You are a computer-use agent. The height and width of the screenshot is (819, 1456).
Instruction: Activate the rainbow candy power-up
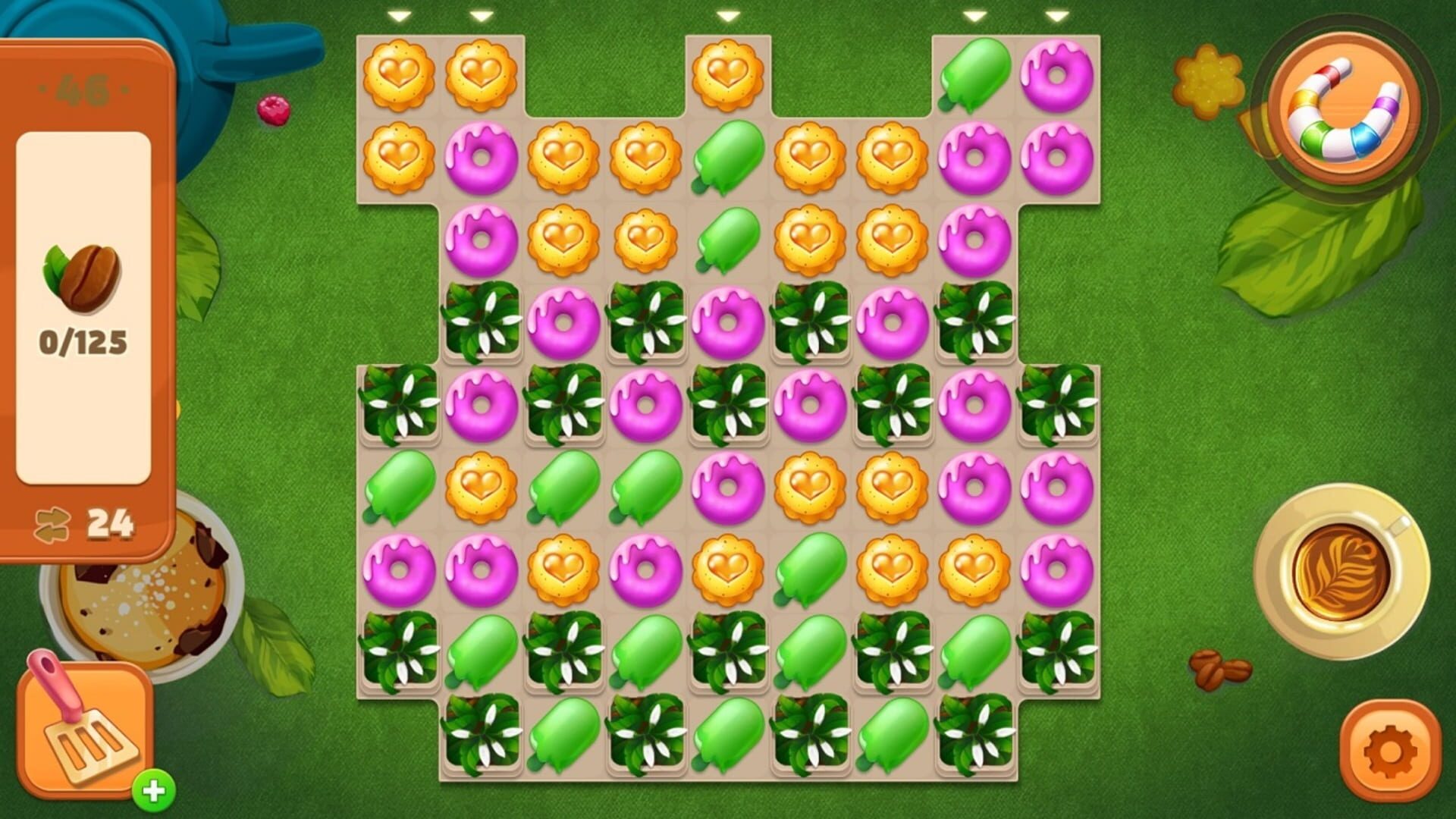[x=1344, y=111]
